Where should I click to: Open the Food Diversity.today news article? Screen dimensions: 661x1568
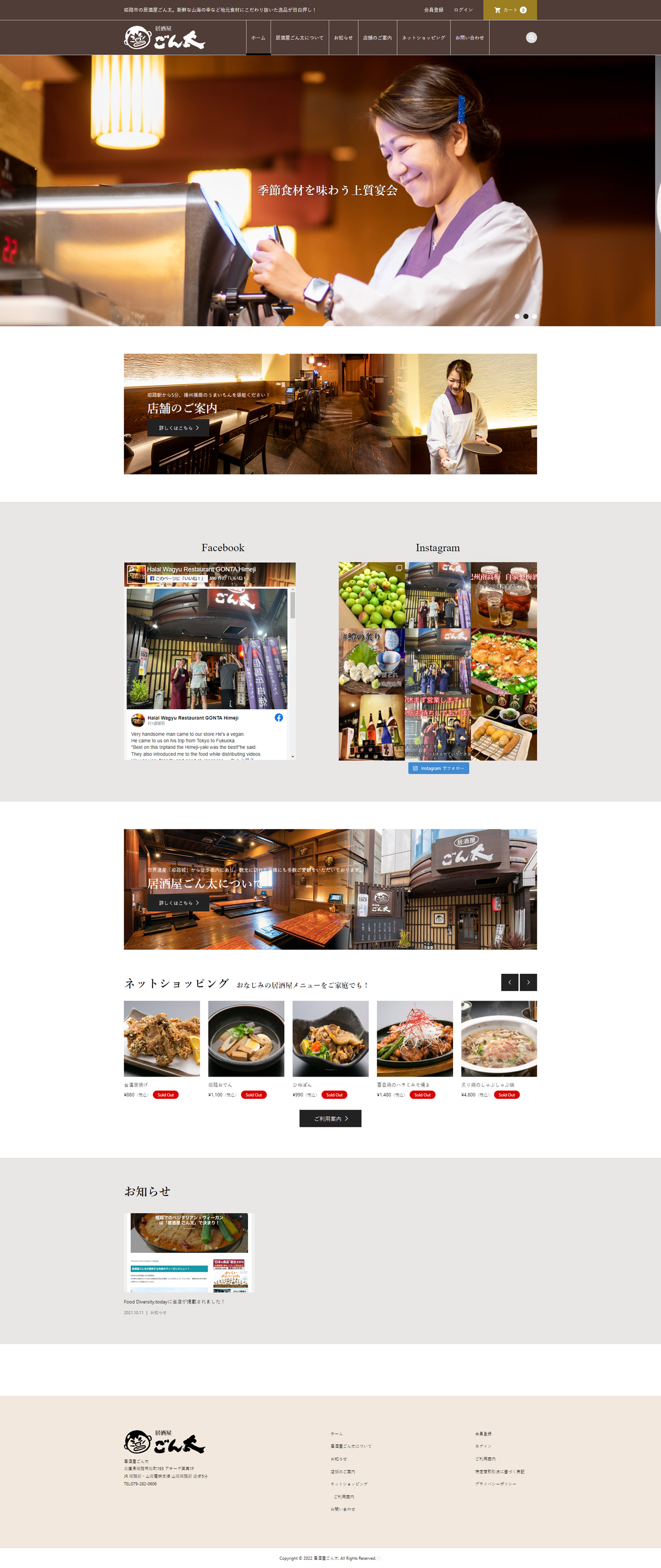click(x=189, y=1253)
